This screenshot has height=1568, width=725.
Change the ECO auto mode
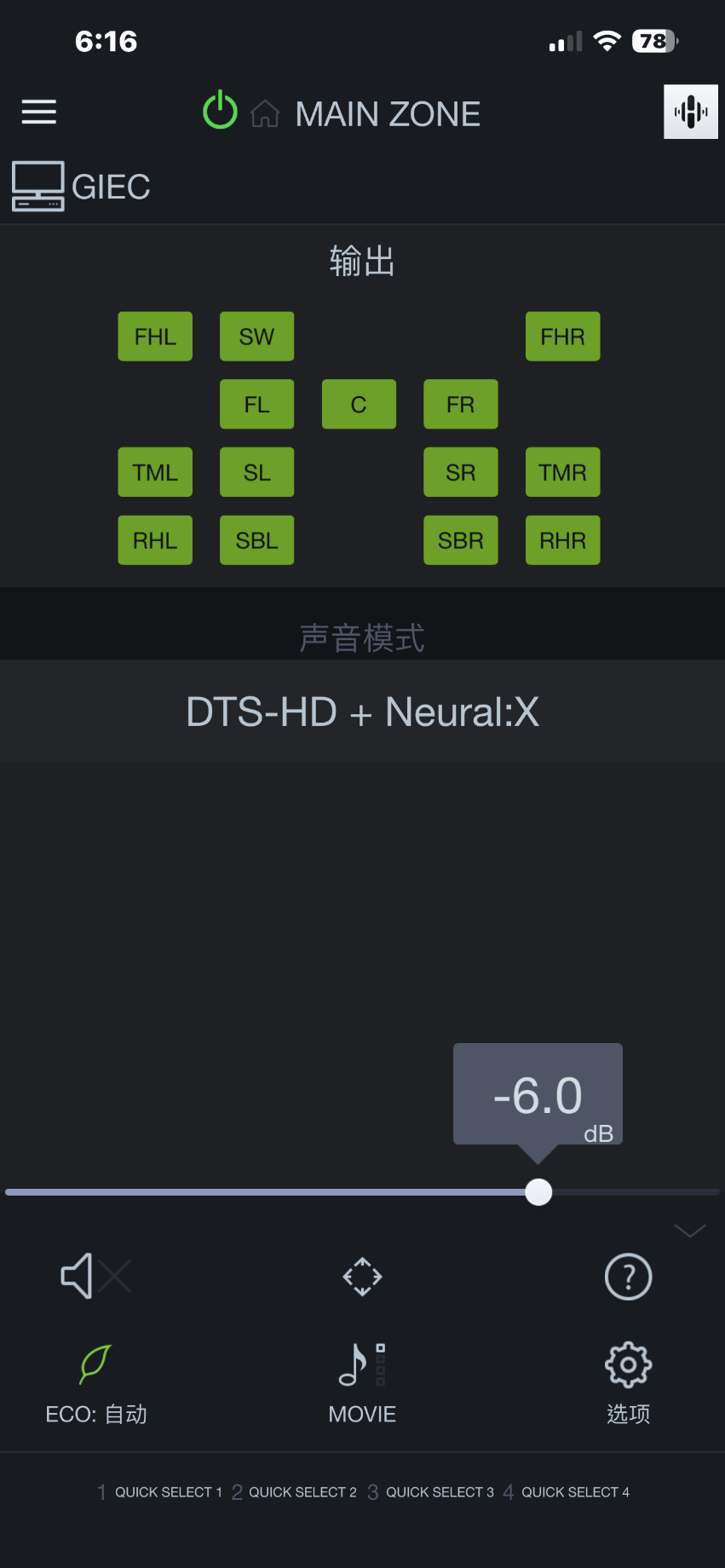(95, 1381)
